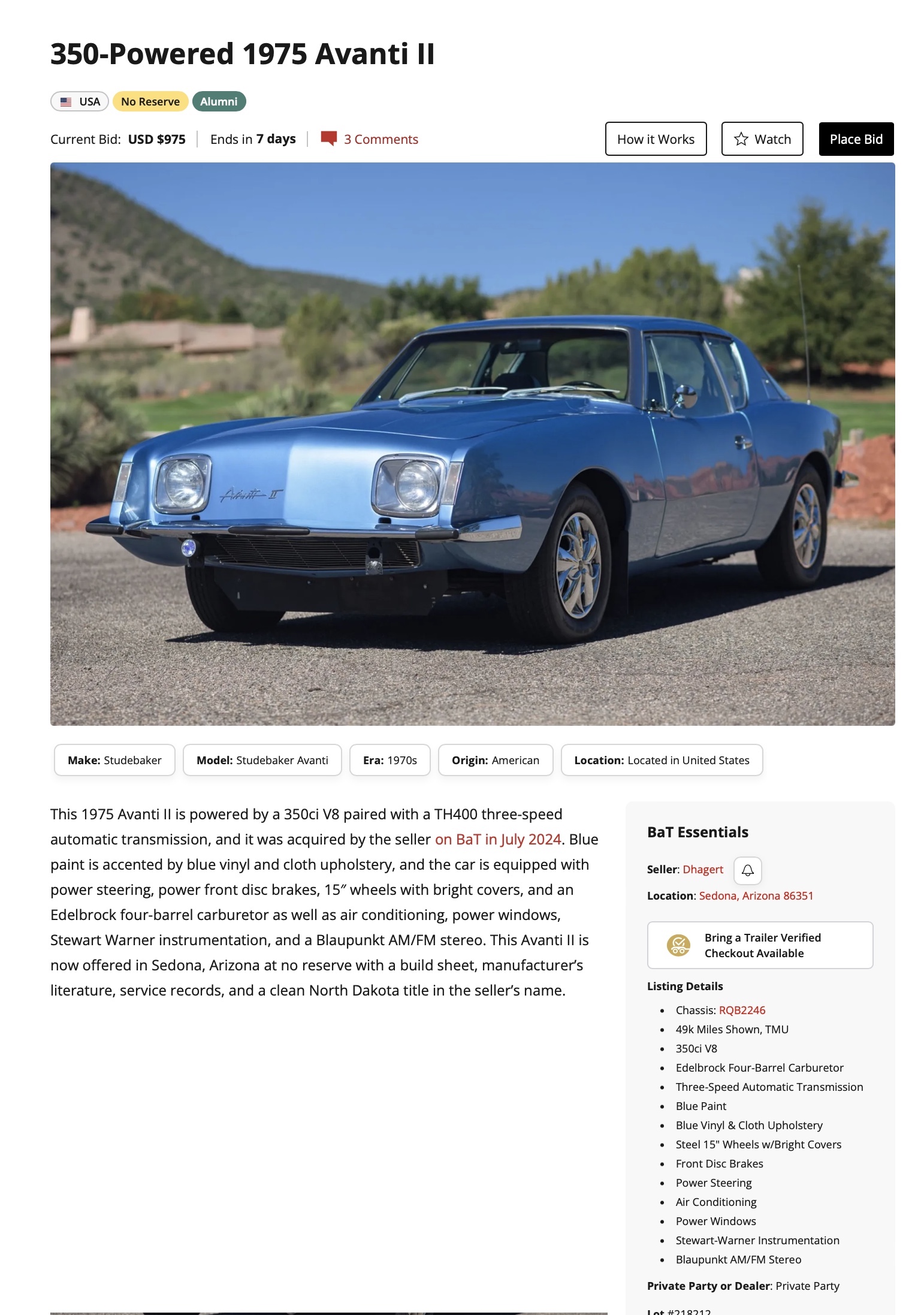This screenshot has height=1315, width=924.
Task: Select the Model: Studebaker Avanti chip
Action: click(262, 760)
